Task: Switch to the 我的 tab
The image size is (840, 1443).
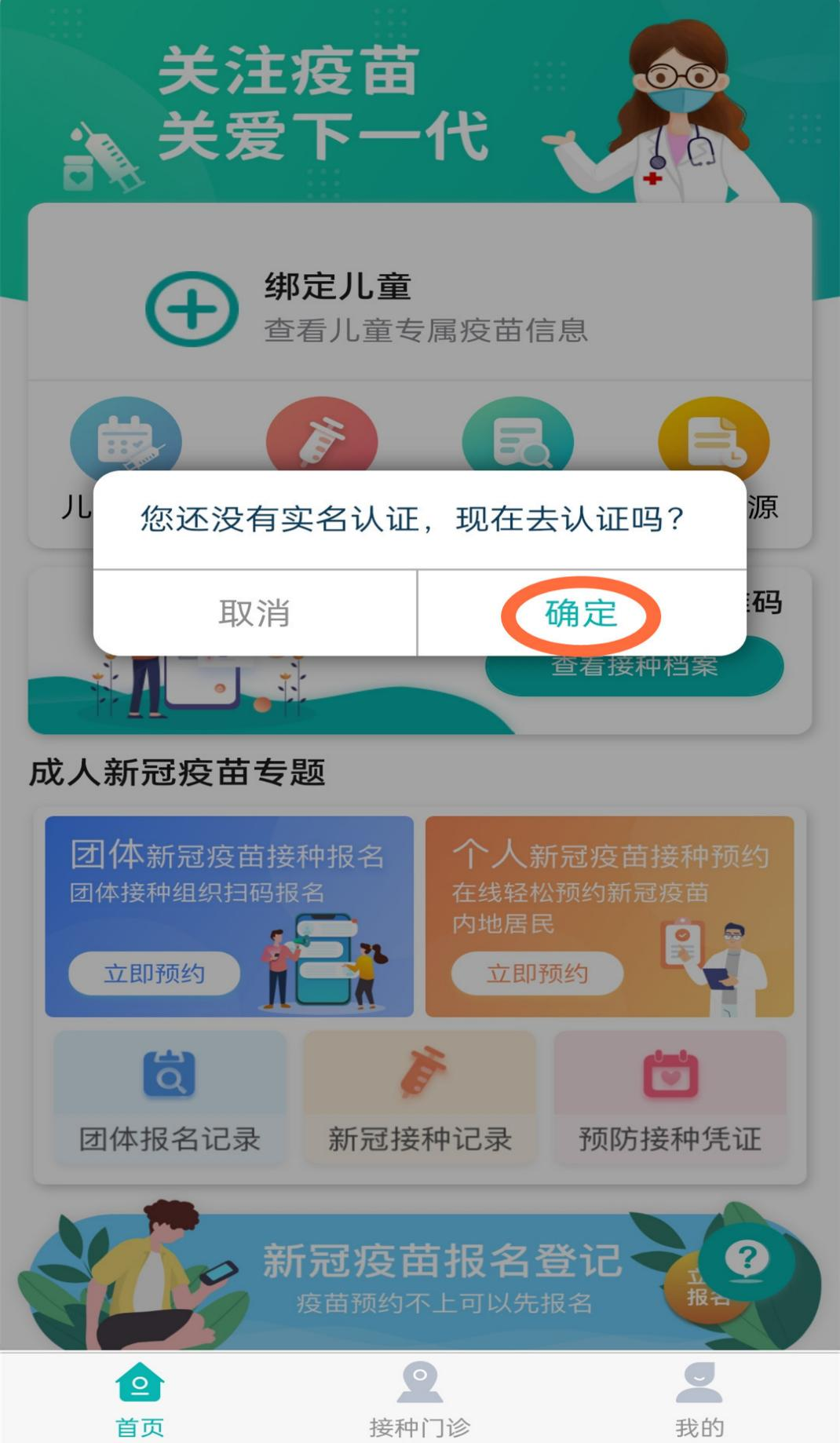Action: coord(699,1401)
